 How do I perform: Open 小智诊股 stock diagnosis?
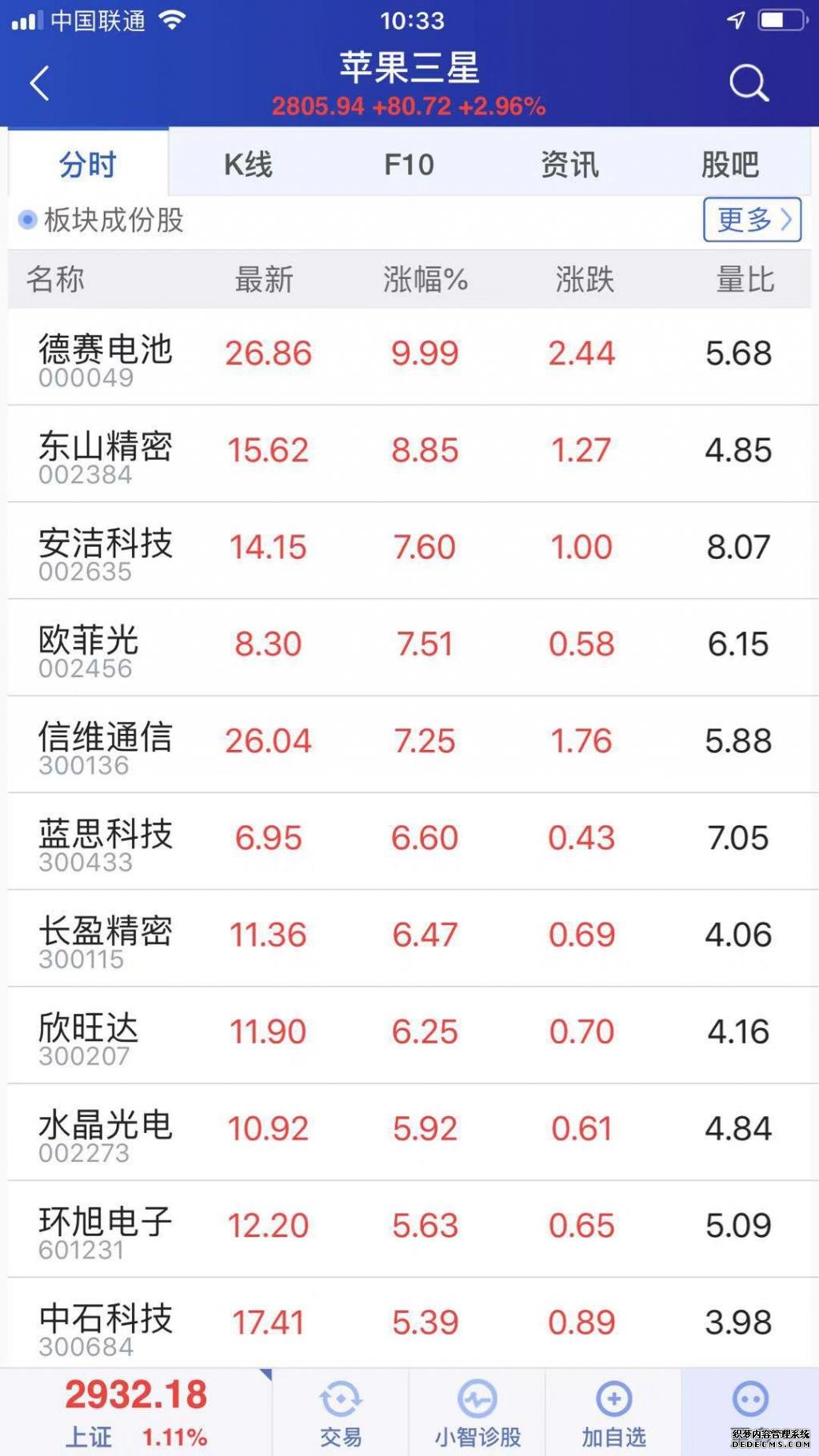click(477, 1413)
